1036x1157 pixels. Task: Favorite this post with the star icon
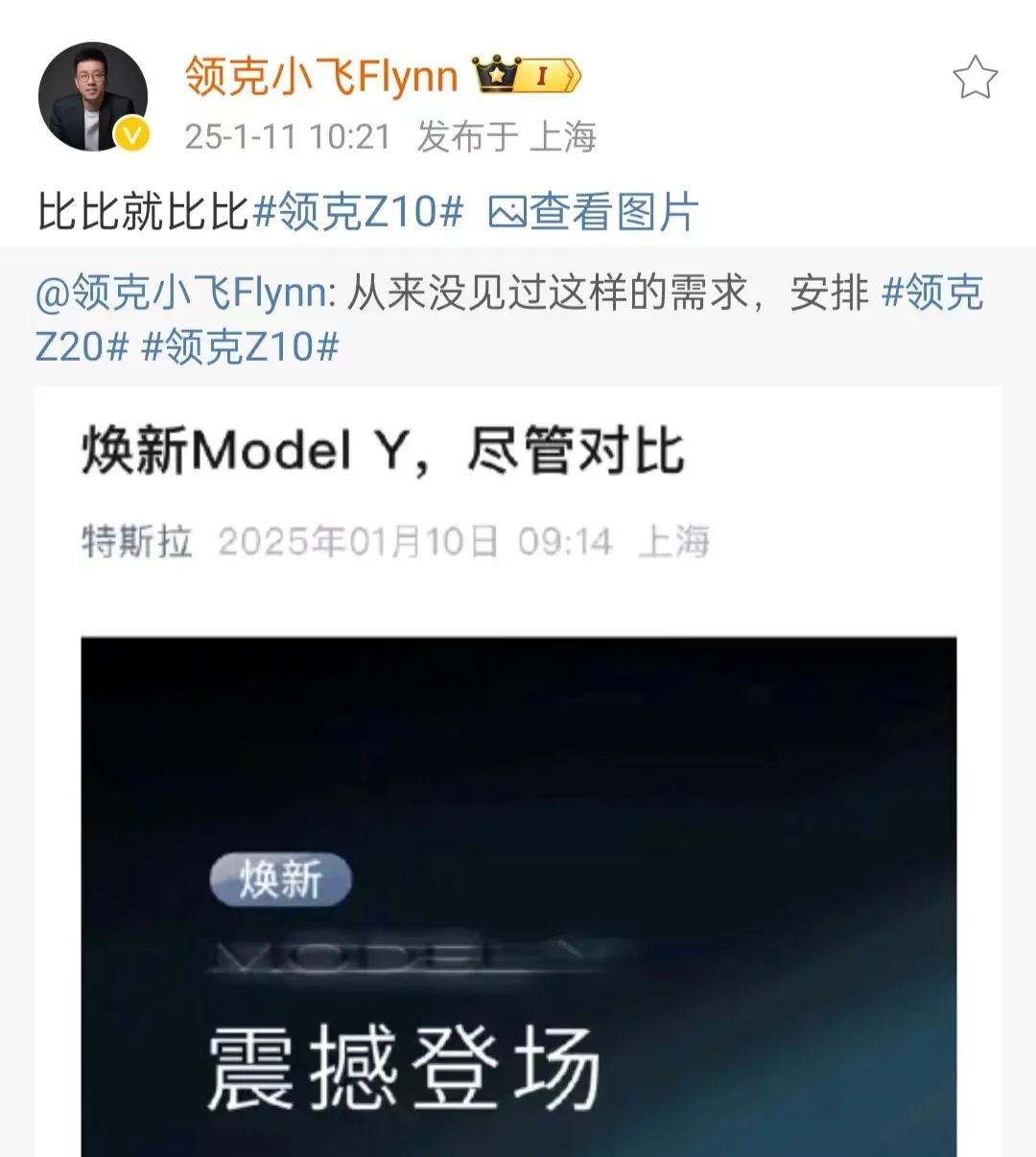pos(975,78)
